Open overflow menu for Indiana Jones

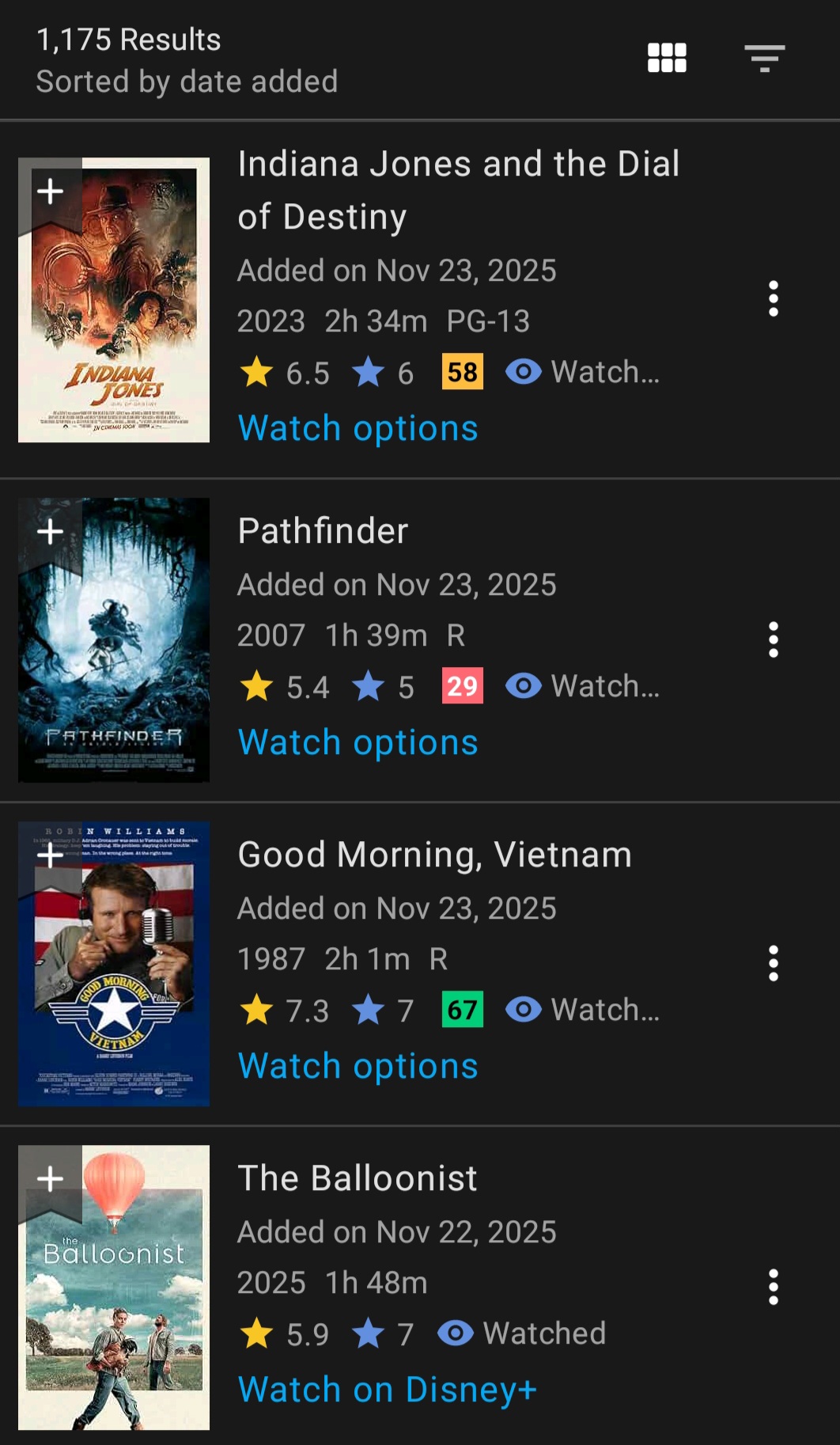(774, 299)
